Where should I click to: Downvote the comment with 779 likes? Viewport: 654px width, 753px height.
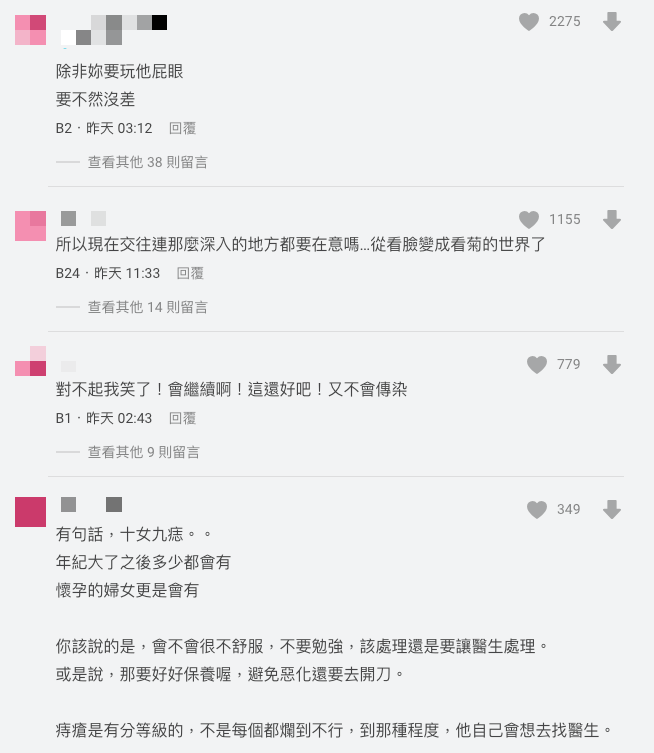(612, 365)
